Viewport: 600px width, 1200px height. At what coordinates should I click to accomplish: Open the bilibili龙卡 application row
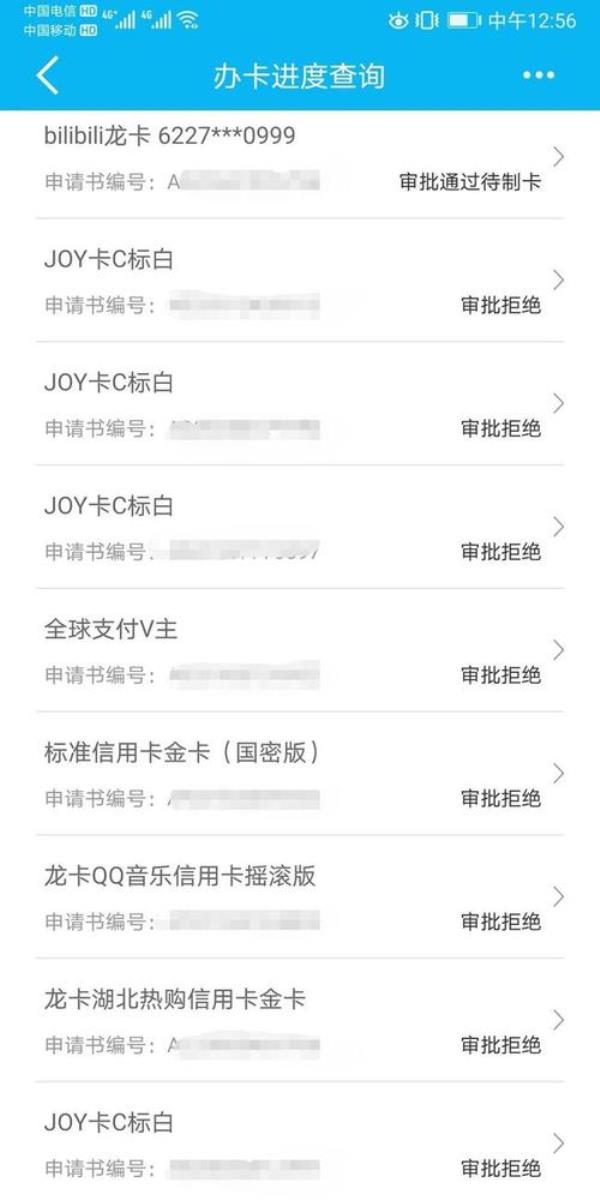(300, 158)
